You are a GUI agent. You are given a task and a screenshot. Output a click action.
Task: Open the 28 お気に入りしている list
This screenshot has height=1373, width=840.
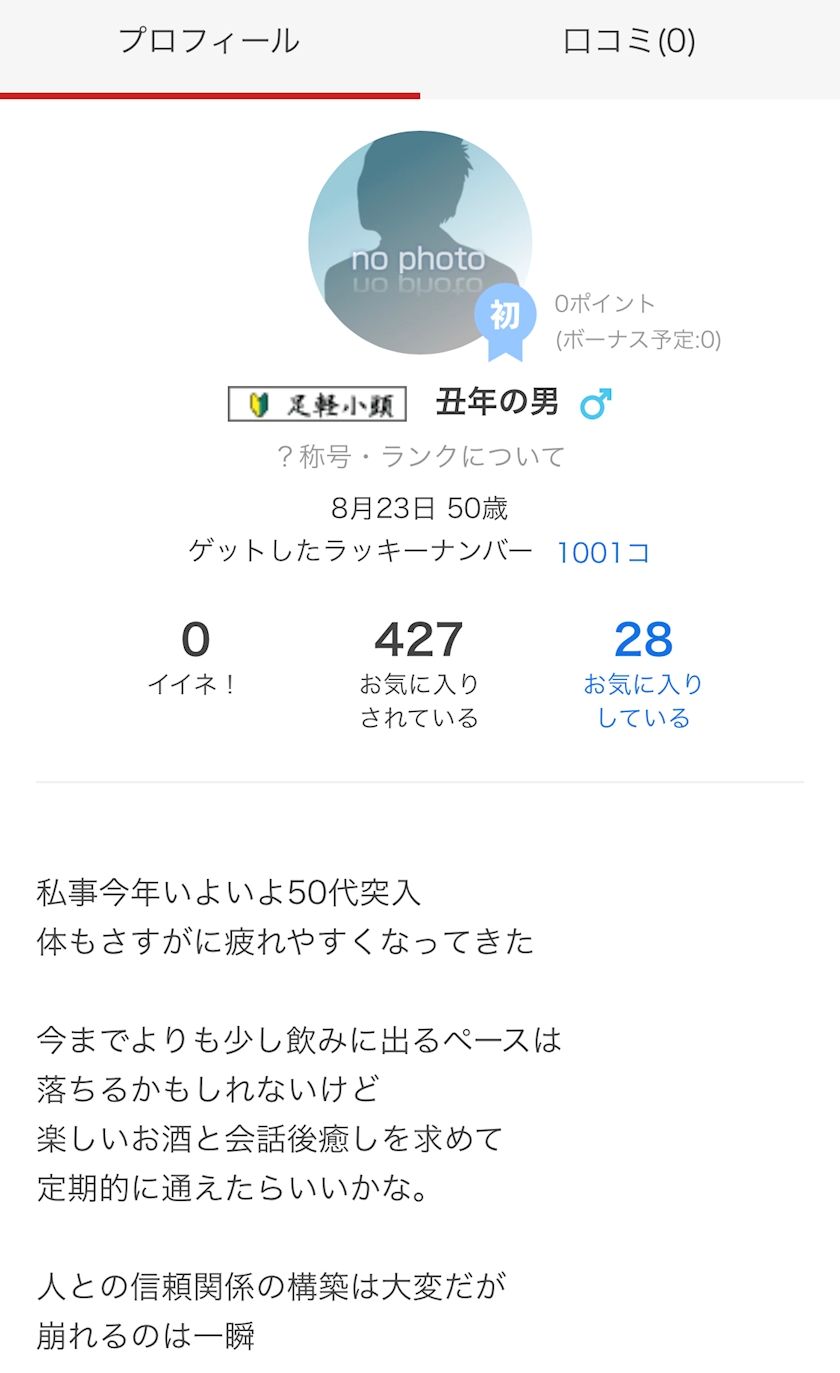[643, 672]
